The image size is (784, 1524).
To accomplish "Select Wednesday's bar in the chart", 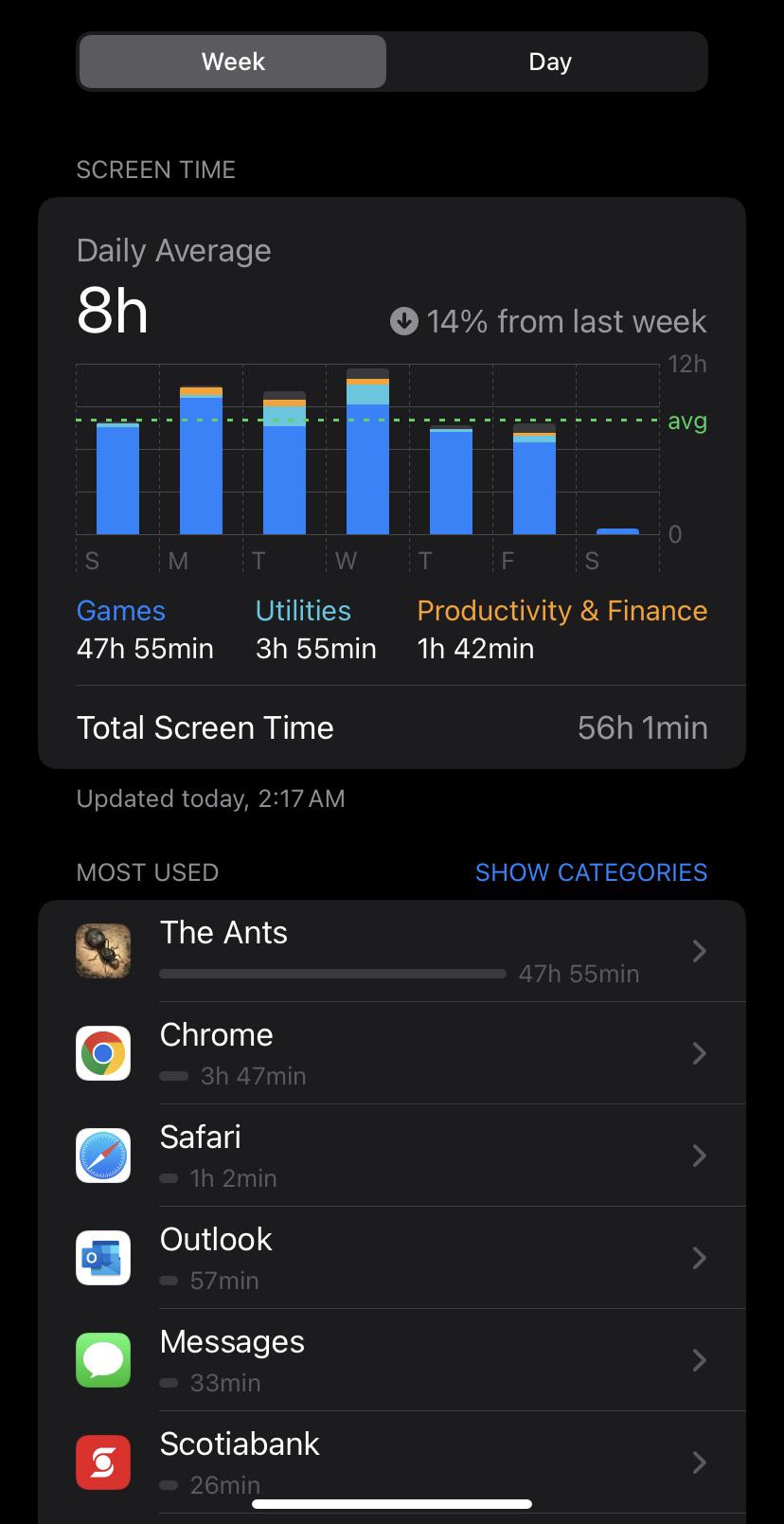I will point(367,453).
